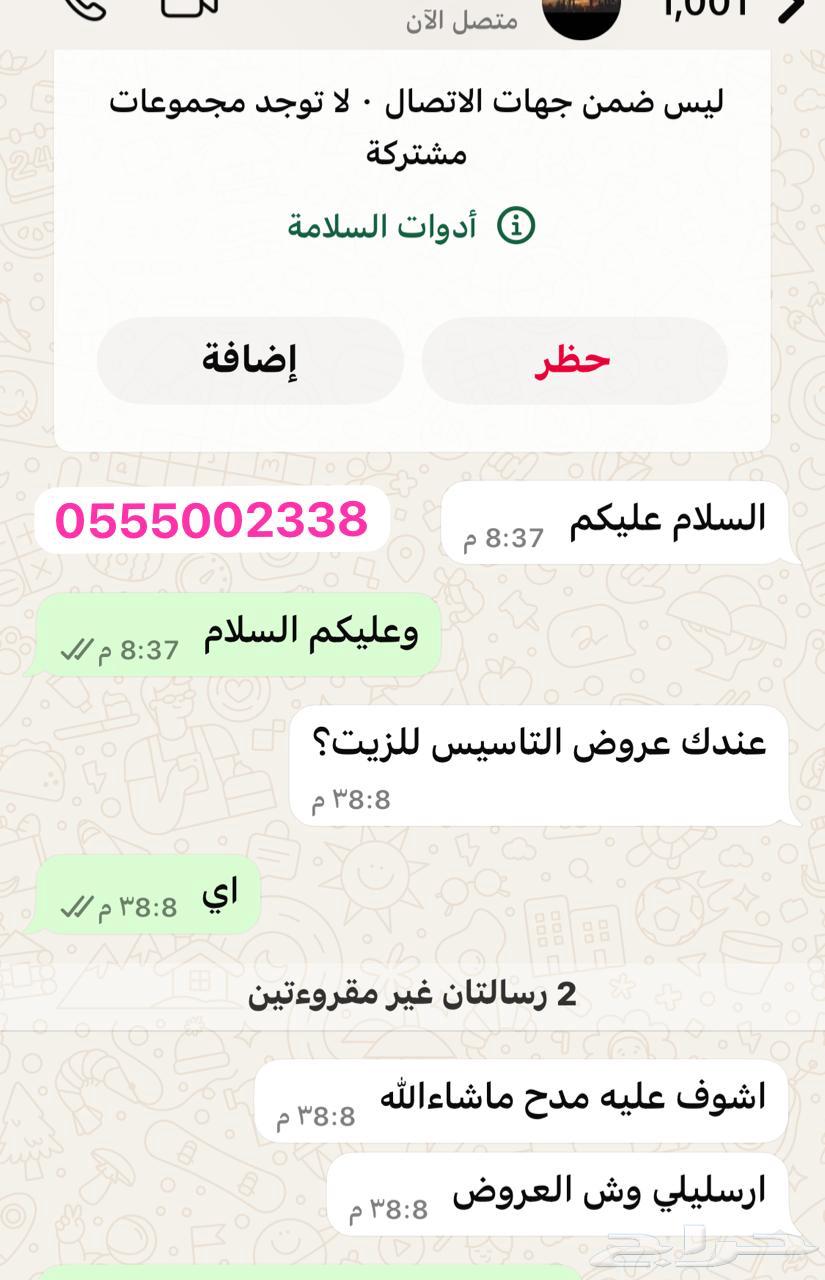Block this unknown contact
This screenshot has height=1280, width=825.
574,361
